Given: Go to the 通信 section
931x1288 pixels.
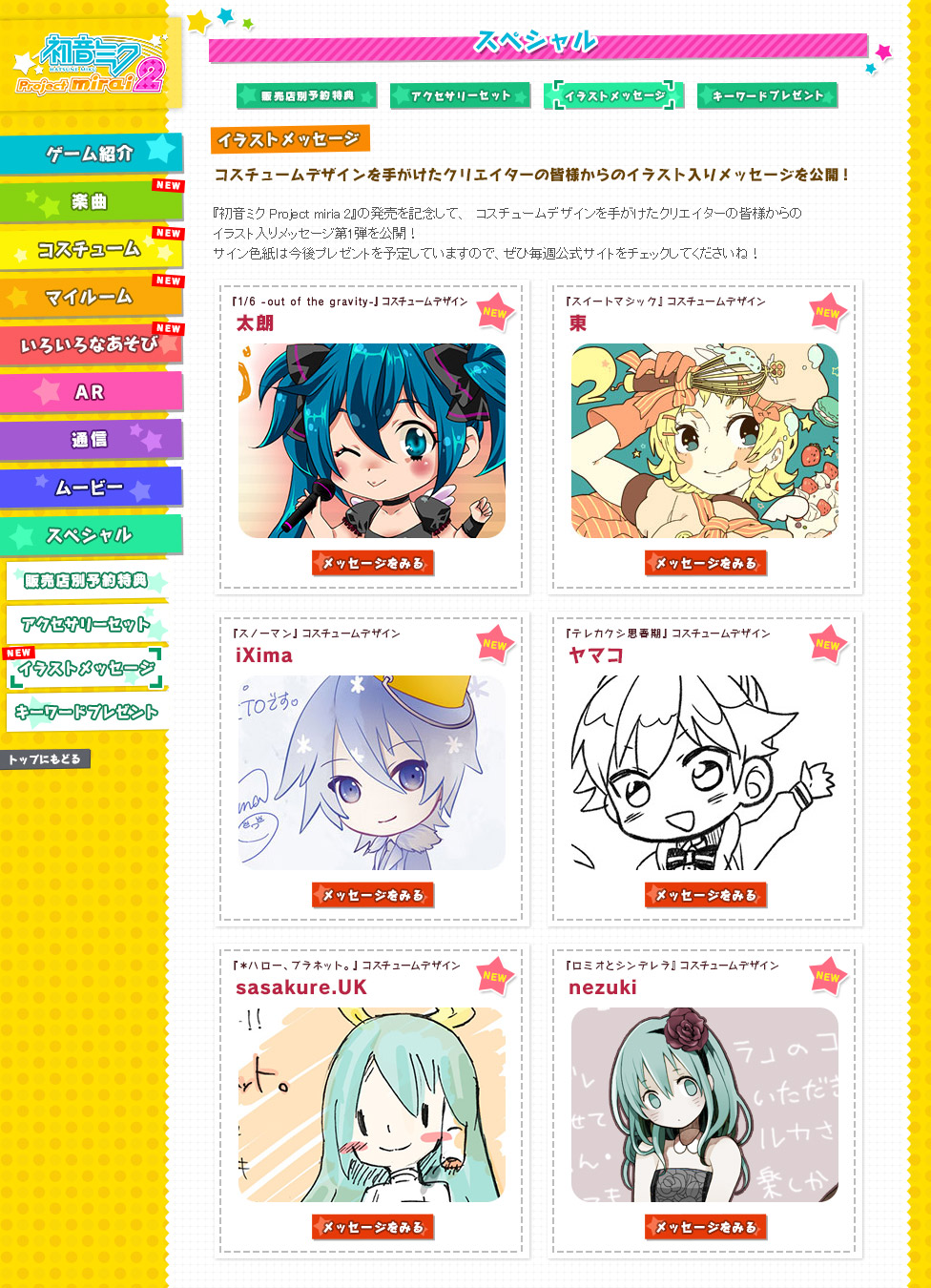Looking at the screenshot, I should (x=91, y=439).
